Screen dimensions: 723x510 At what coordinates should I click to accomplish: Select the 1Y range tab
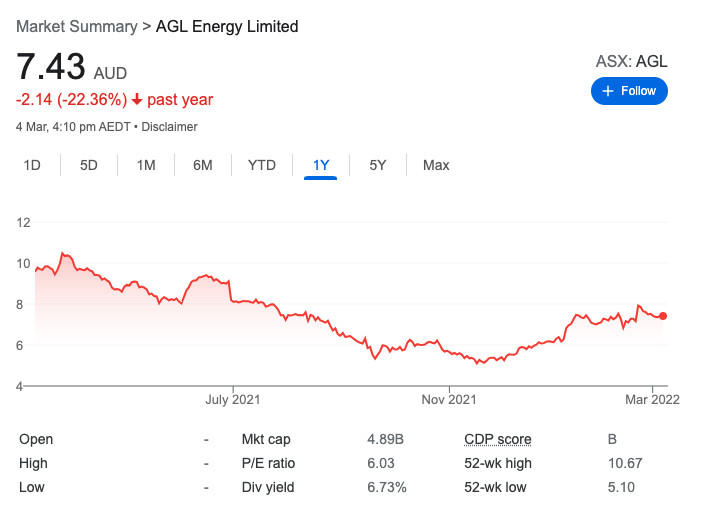point(321,165)
